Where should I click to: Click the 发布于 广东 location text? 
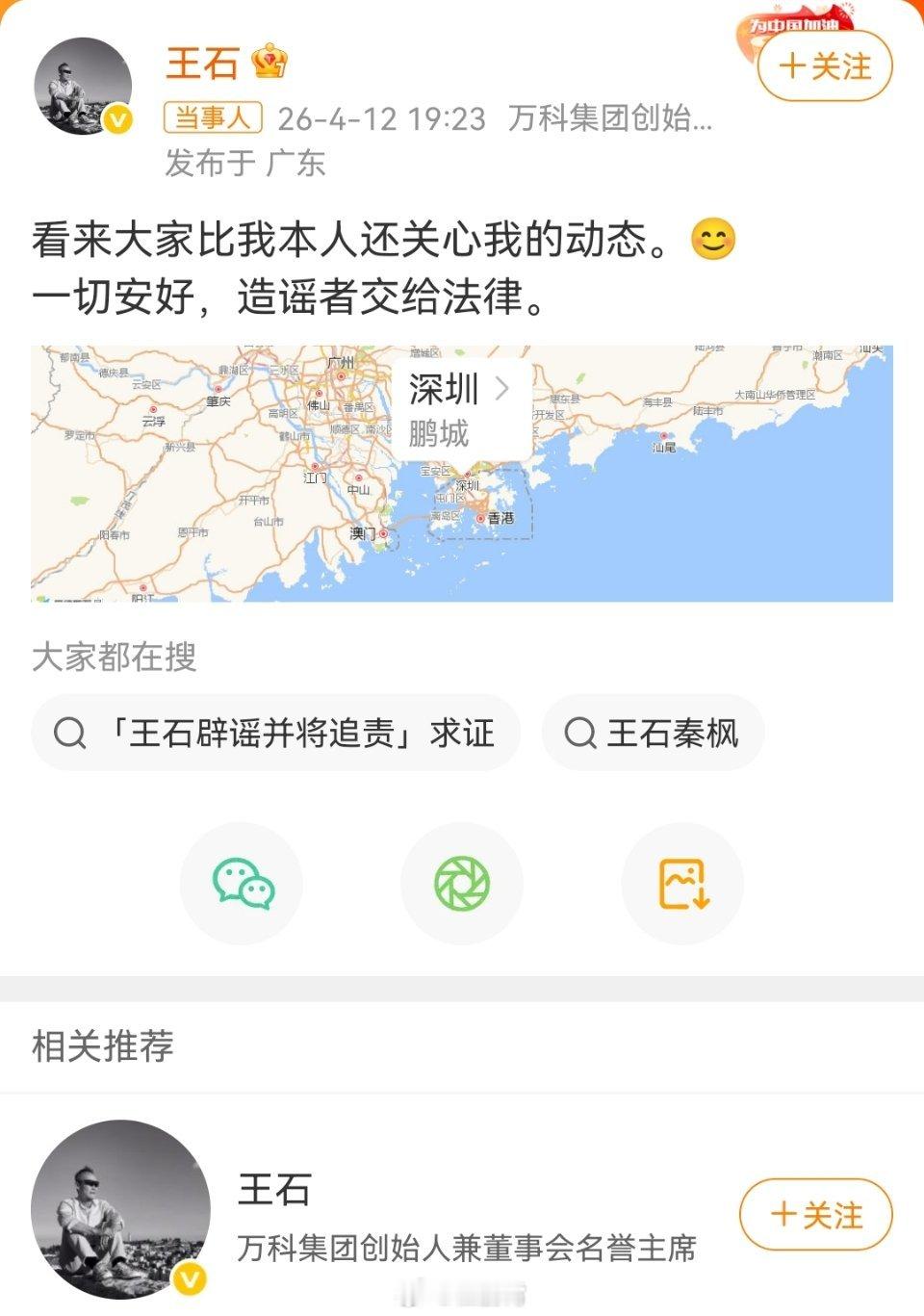(x=244, y=164)
